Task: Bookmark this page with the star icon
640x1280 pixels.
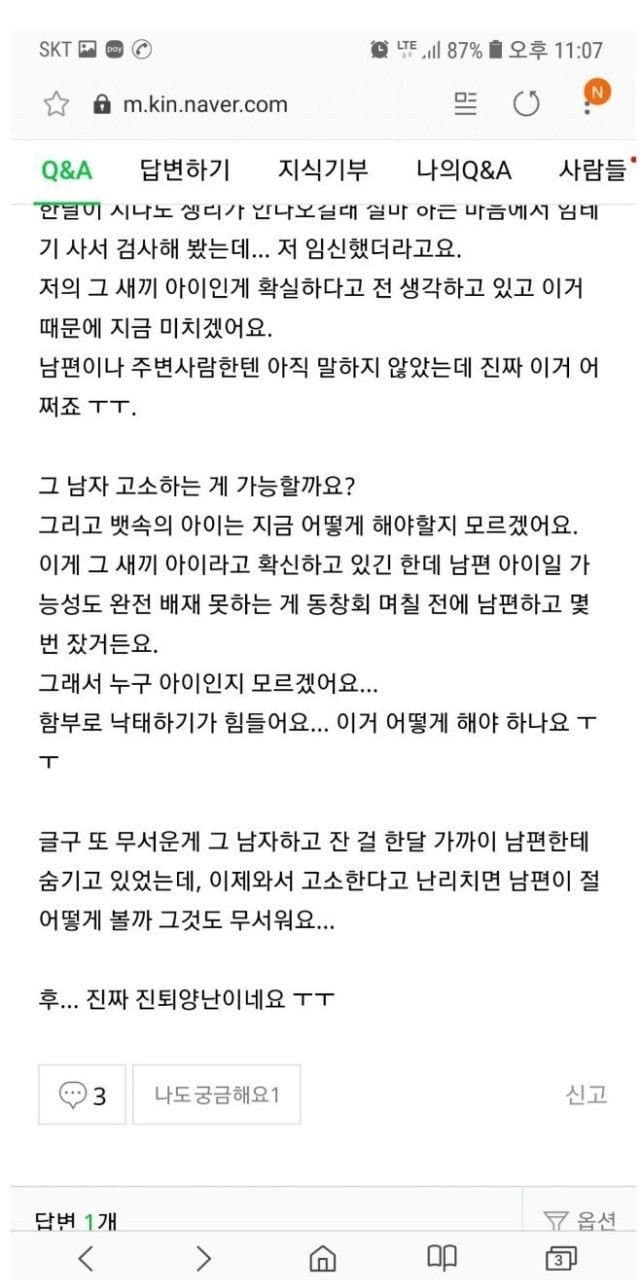Action: click(x=57, y=104)
